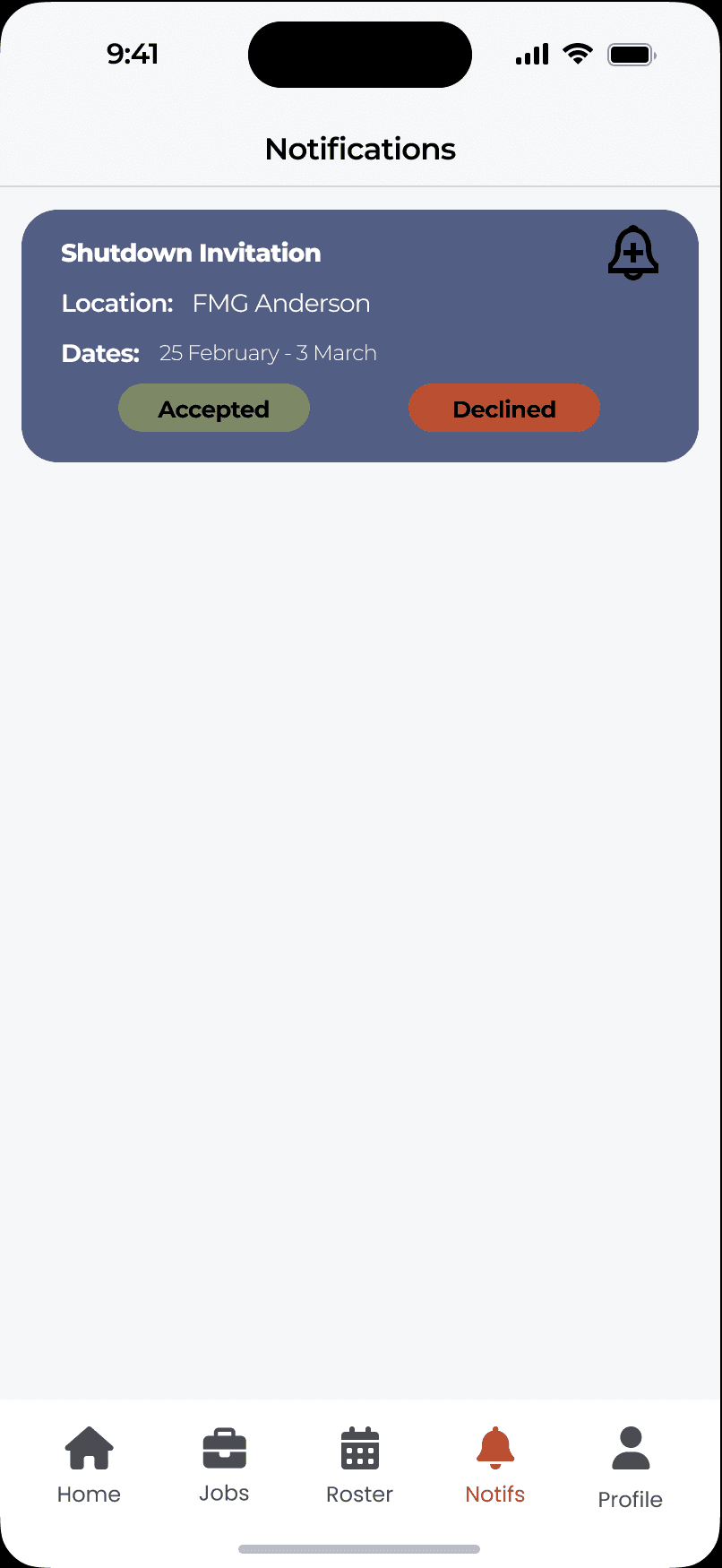Select the Roster tab label
The width and height of the screenshot is (722, 1568).
pyautogui.click(x=358, y=1494)
